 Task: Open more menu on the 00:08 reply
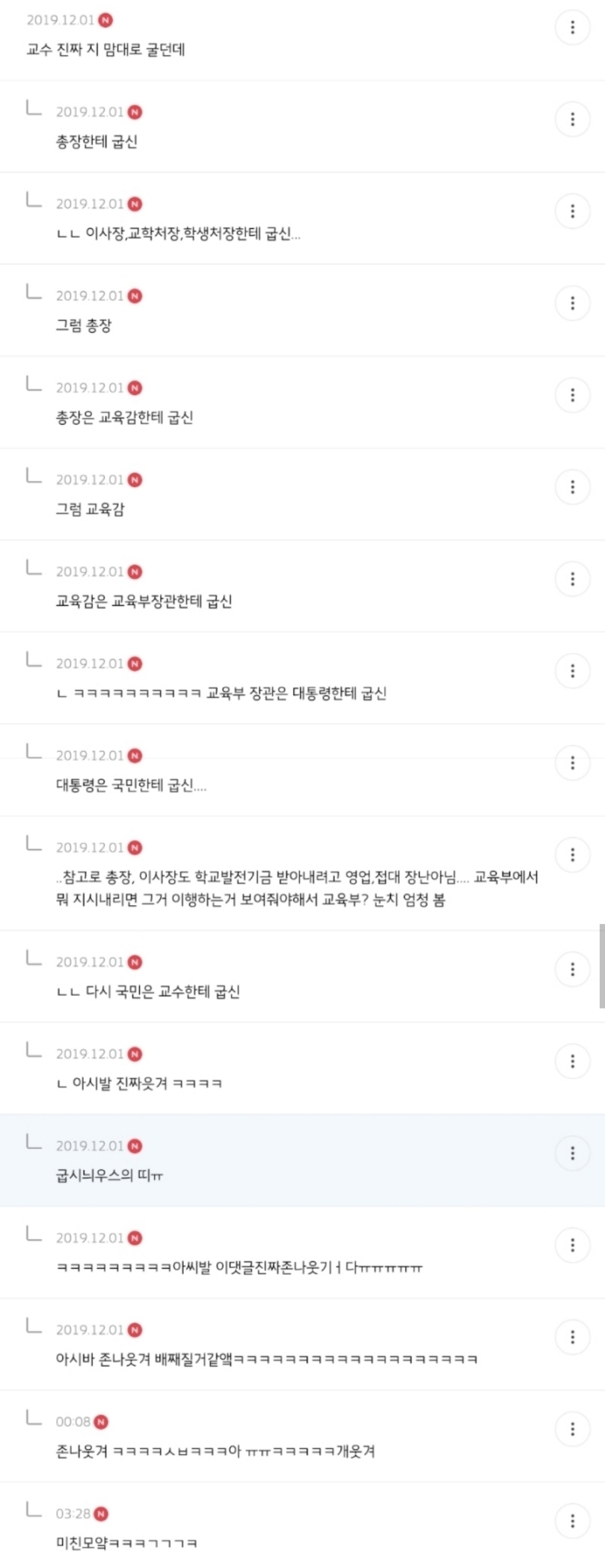(x=572, y=1430)
